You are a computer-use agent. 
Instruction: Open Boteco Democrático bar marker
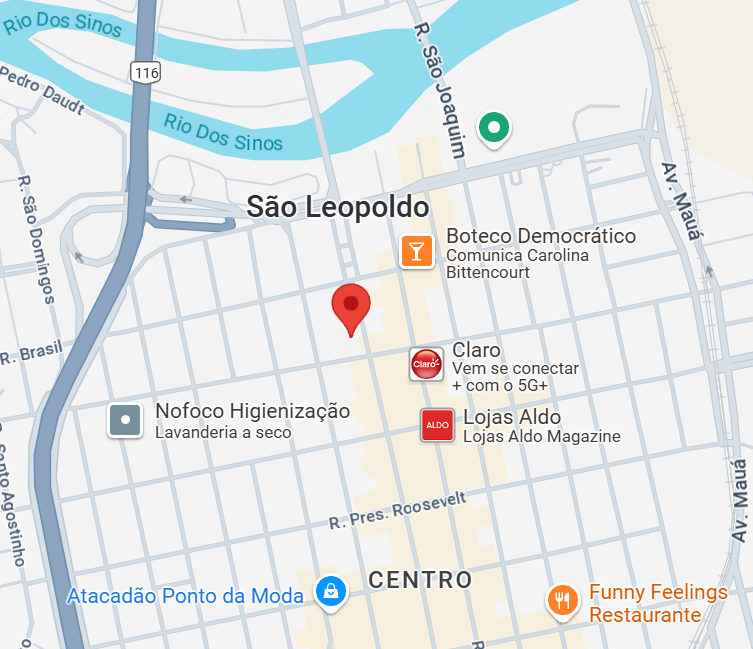tap(416, 251)
